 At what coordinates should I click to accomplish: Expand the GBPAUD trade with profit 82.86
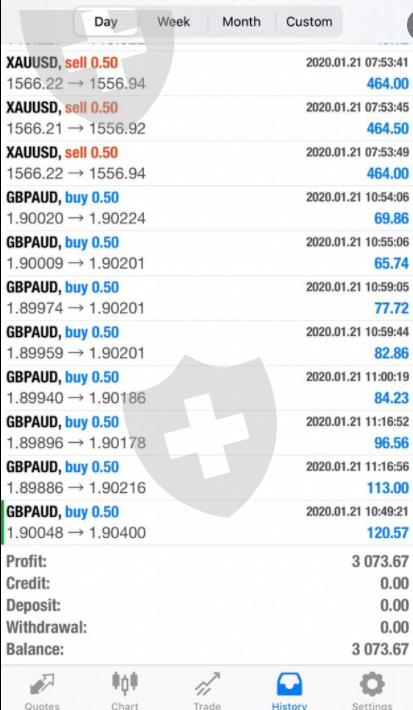(x=206, y=343)
